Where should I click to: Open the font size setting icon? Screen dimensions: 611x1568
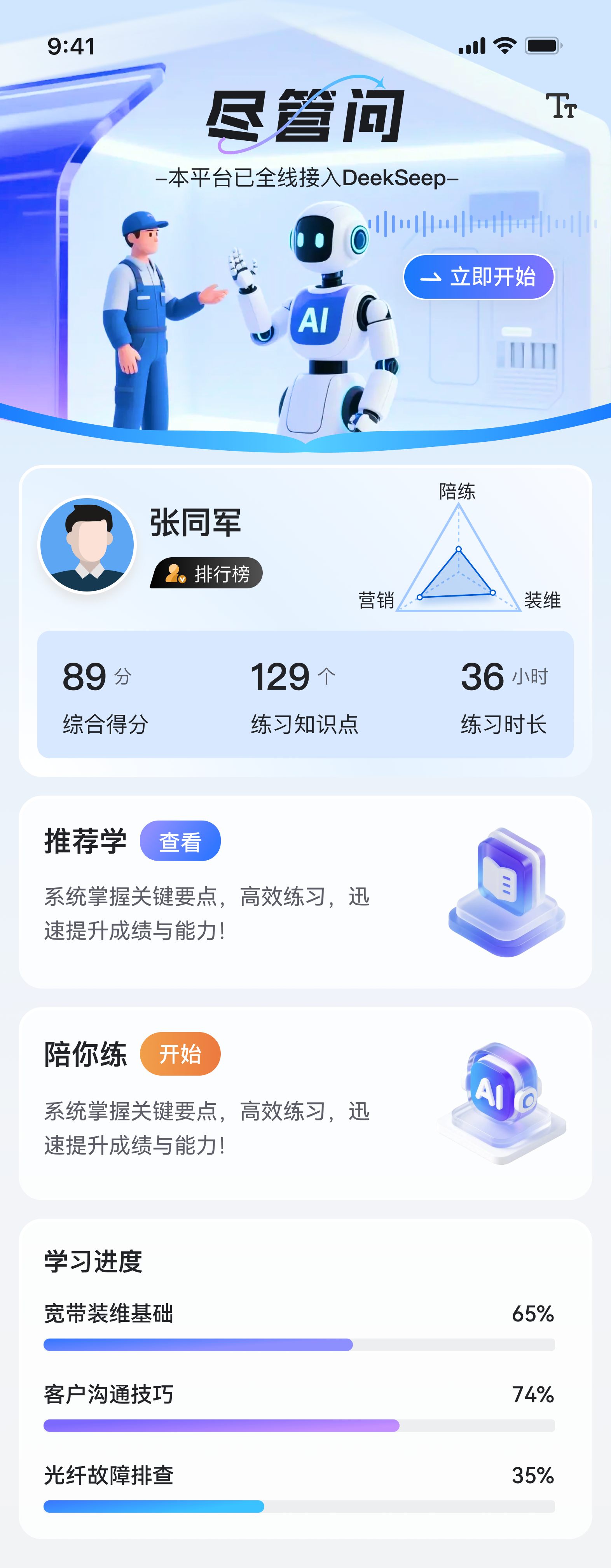click(x=560, y=106)
